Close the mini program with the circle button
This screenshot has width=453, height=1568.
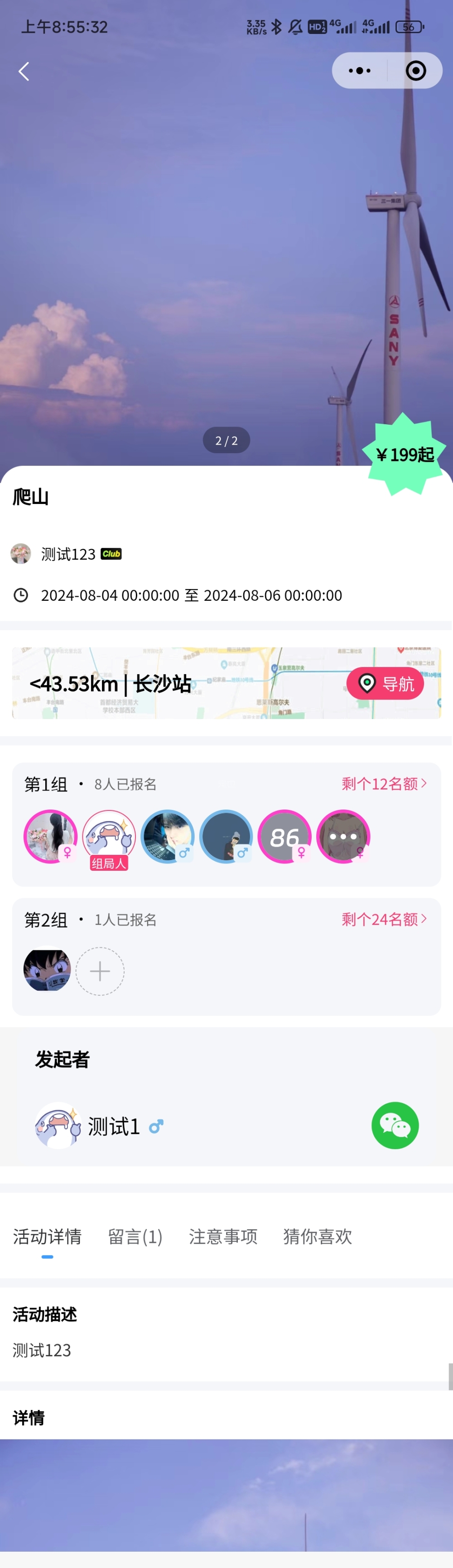tap(416, 71)
